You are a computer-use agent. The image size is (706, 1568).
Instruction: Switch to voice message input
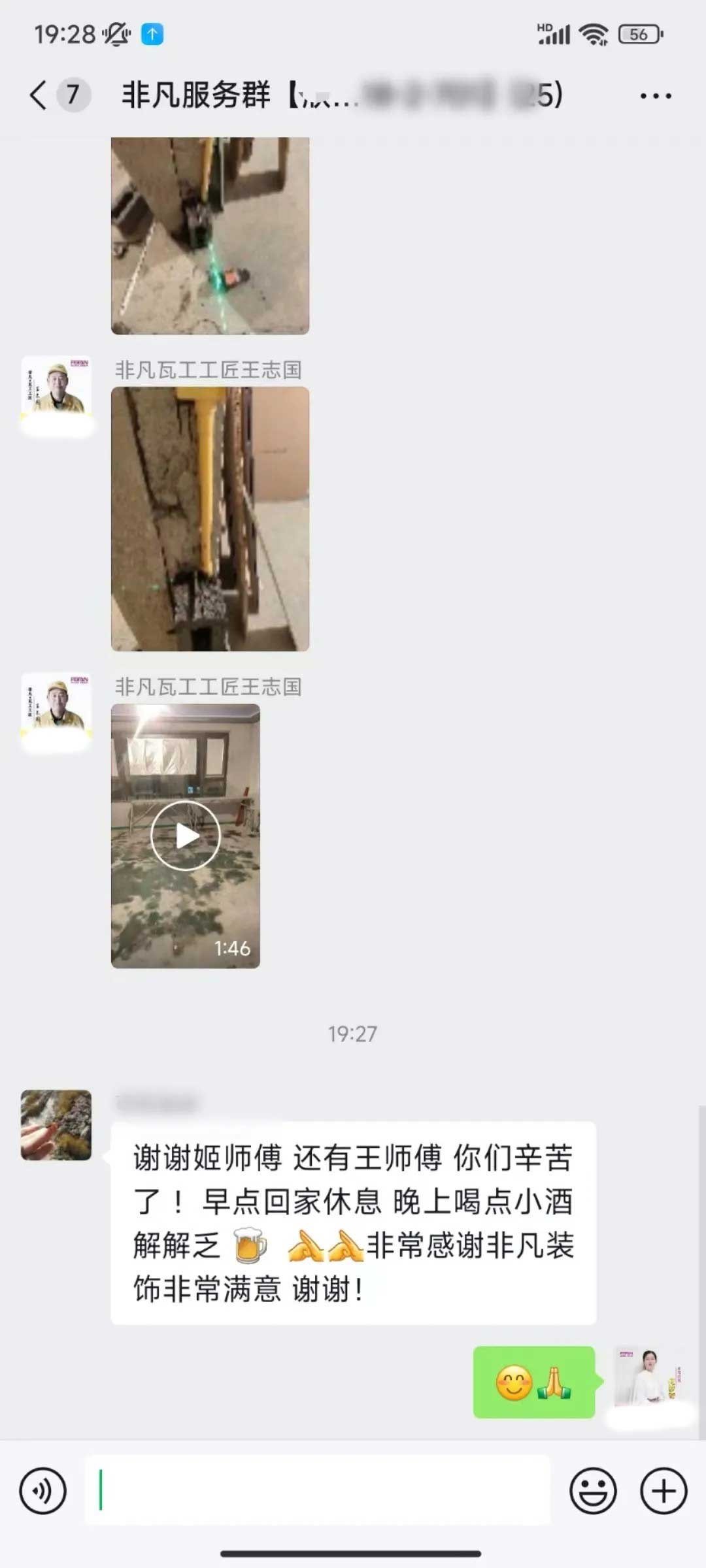[x=43, y=1491]
